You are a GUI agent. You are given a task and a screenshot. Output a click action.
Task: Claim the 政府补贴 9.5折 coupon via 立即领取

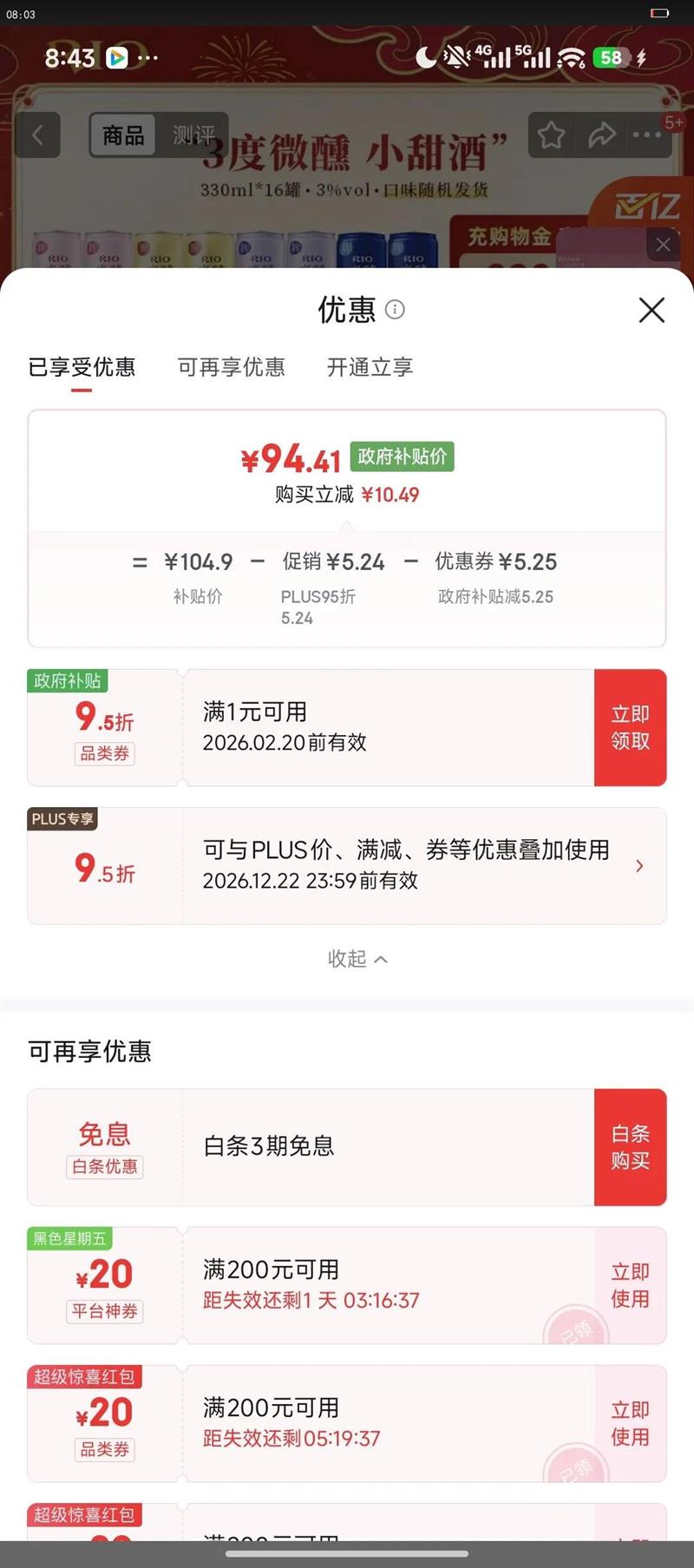point(630,727)
